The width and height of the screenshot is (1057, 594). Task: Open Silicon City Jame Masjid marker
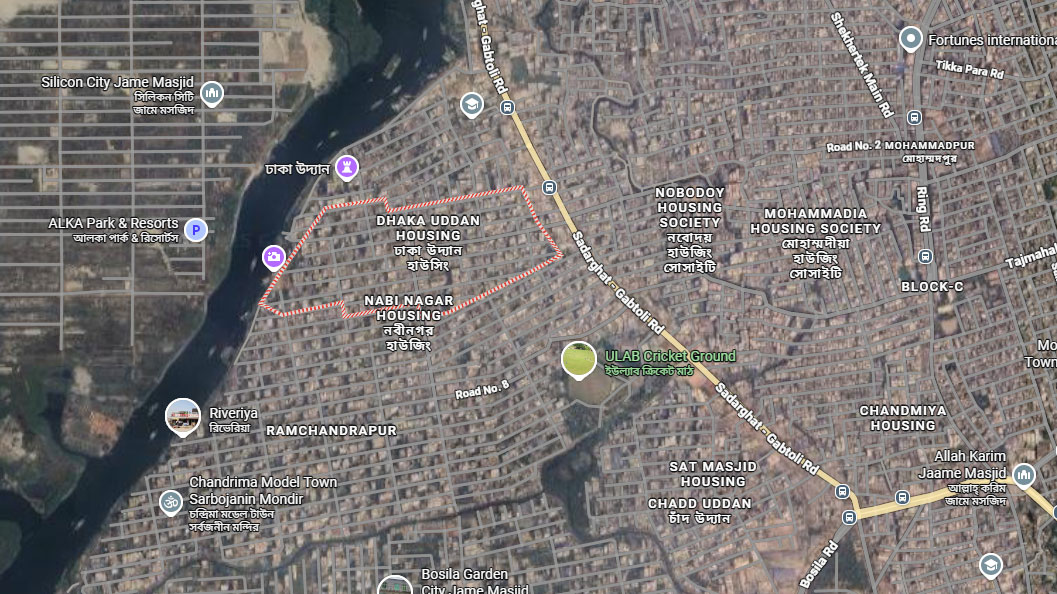(x=212, y=94)
